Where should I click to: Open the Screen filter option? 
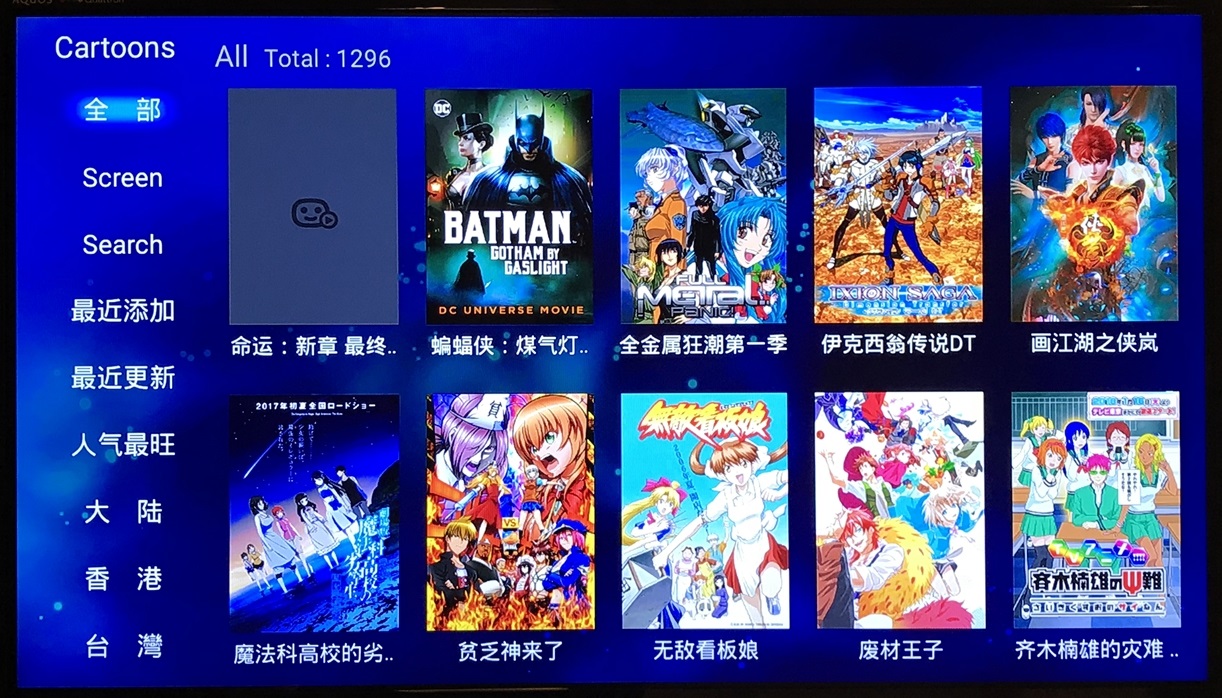coord(122,178)
